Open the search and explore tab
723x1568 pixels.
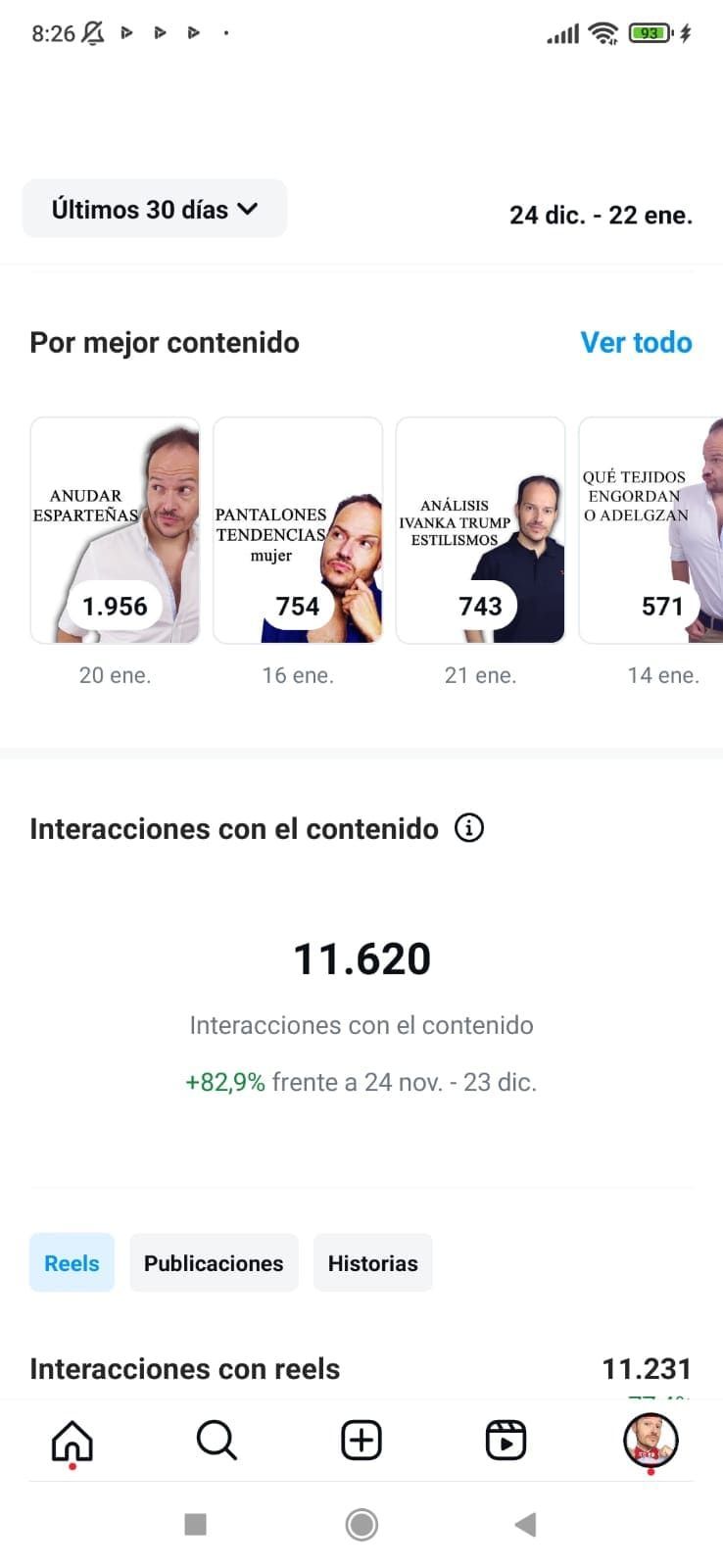click(x=217, y=1441)
